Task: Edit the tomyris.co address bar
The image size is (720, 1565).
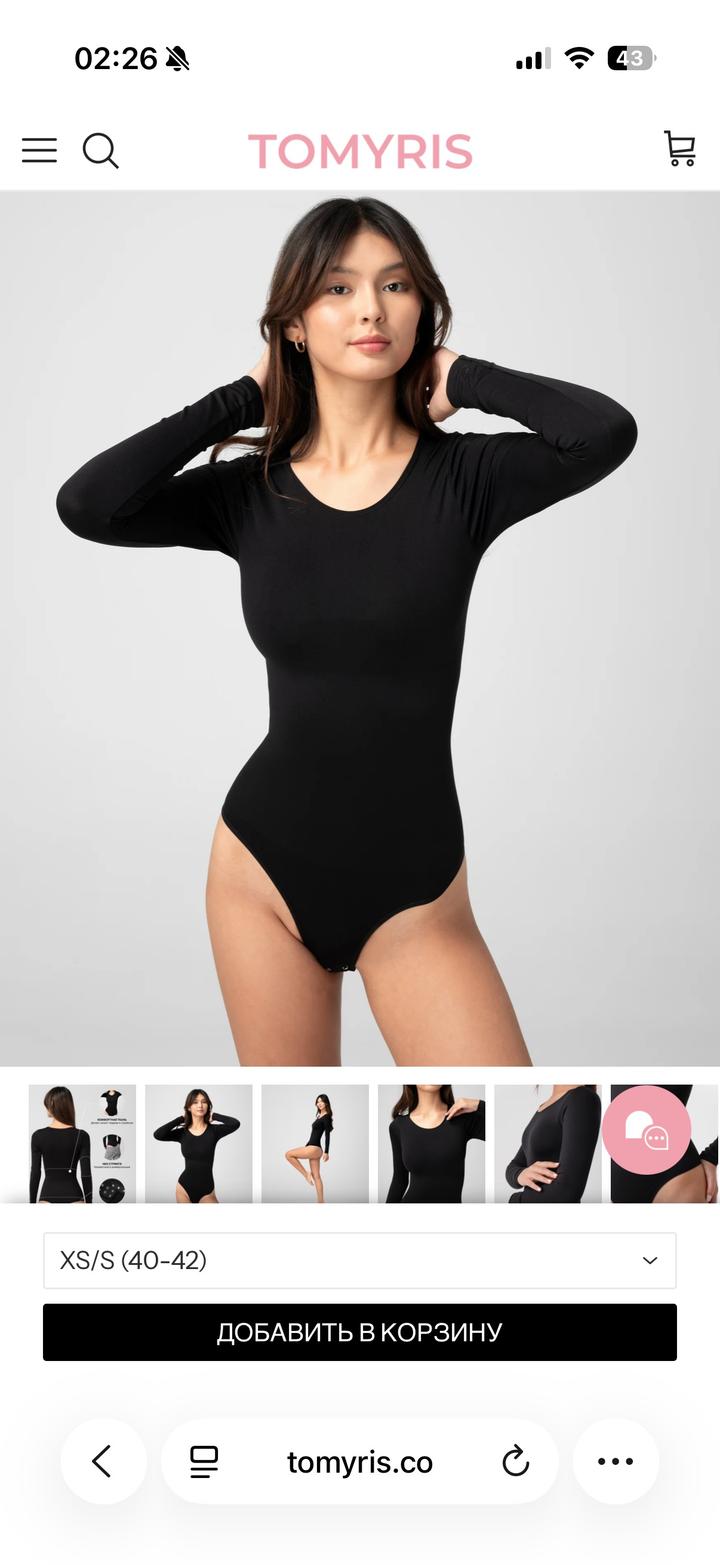Action: [x=360, y=1462]
